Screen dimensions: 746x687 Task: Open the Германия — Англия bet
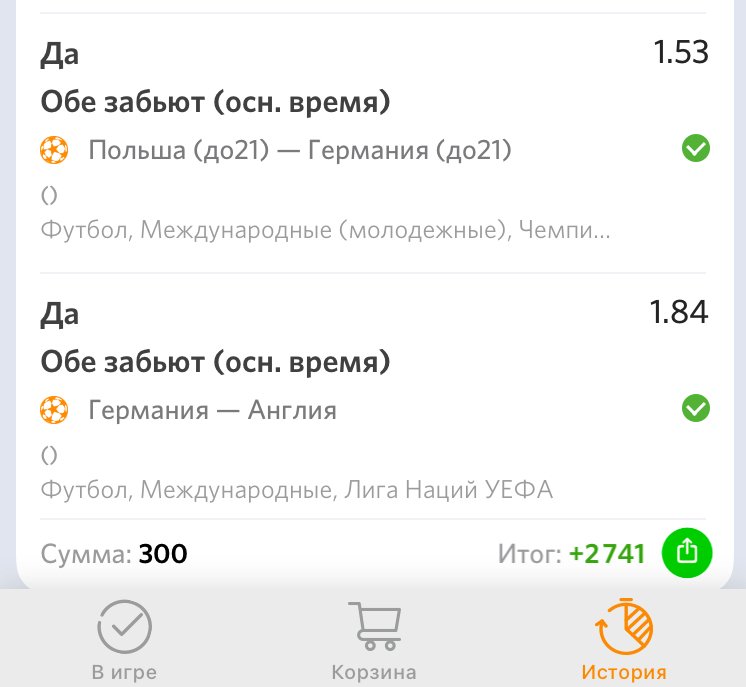[x=213, y=410]
